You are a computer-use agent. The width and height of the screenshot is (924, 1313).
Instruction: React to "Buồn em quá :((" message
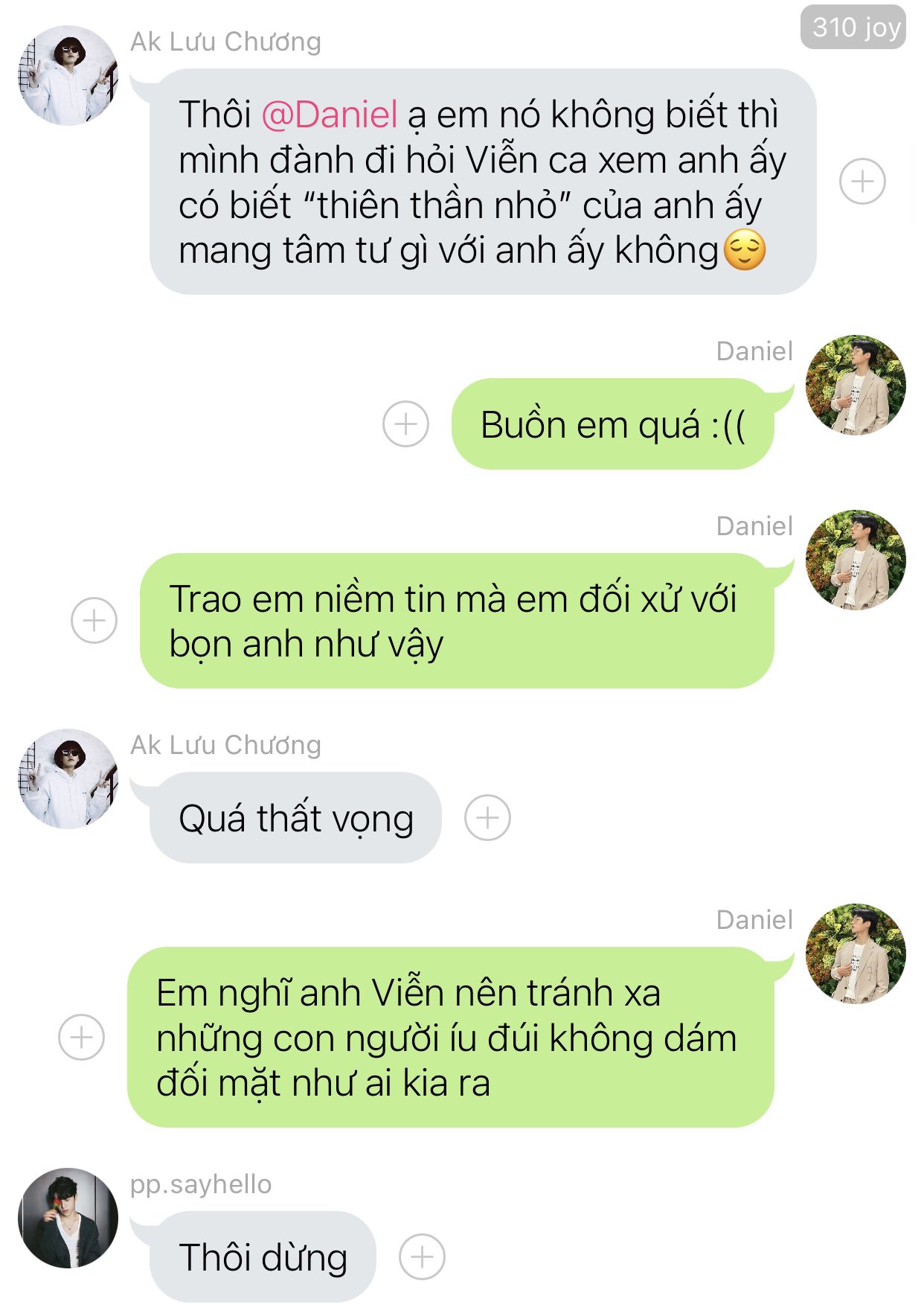405,424
